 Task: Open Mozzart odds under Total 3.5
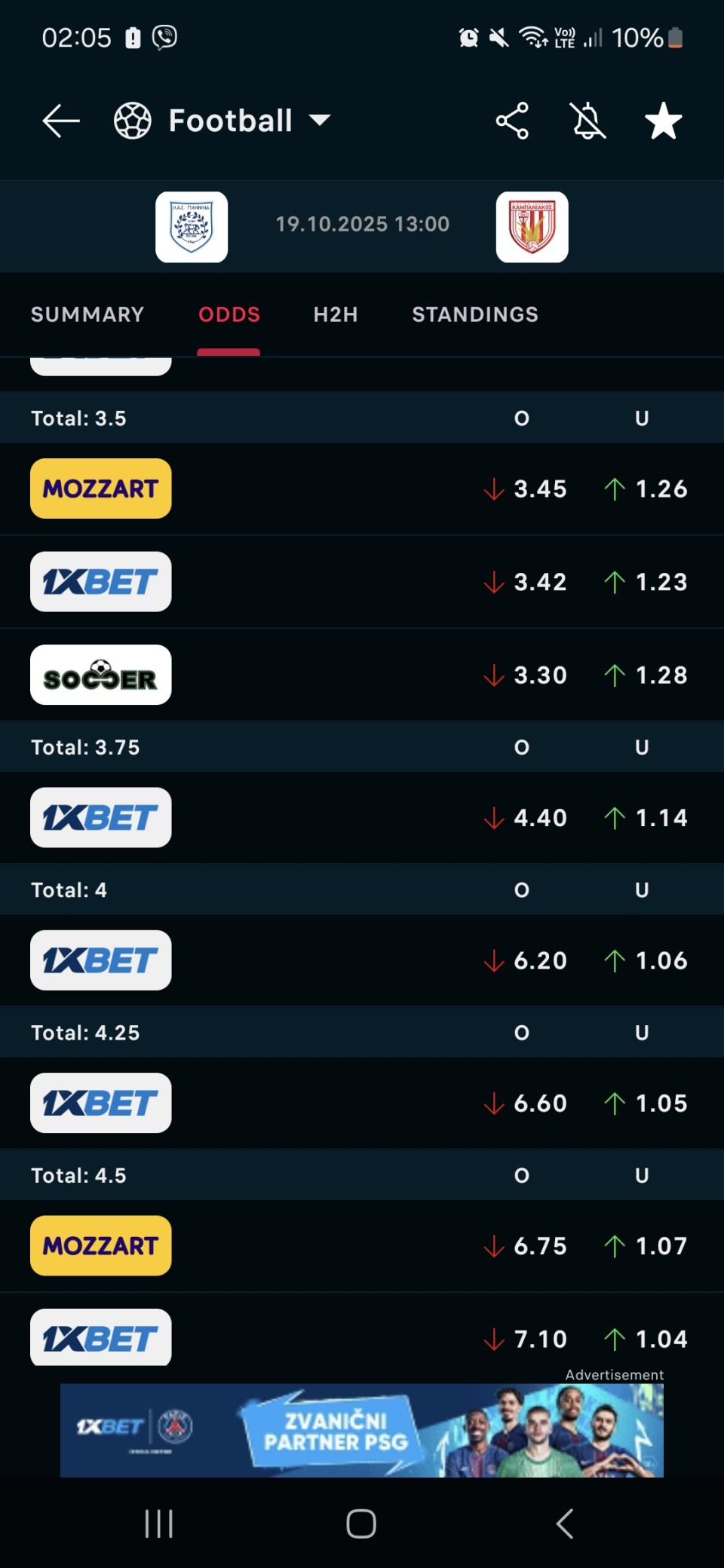tap(101, 488)
